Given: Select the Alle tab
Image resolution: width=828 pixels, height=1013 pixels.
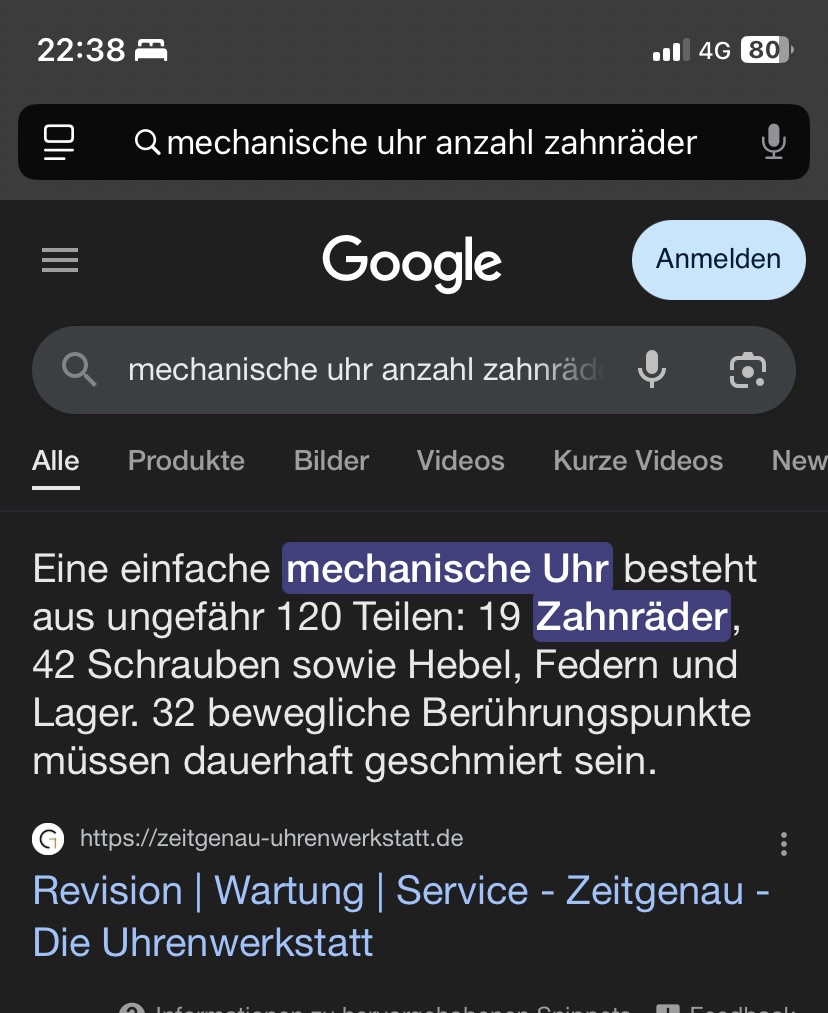Looking at the screenshot, I should 56,461.
